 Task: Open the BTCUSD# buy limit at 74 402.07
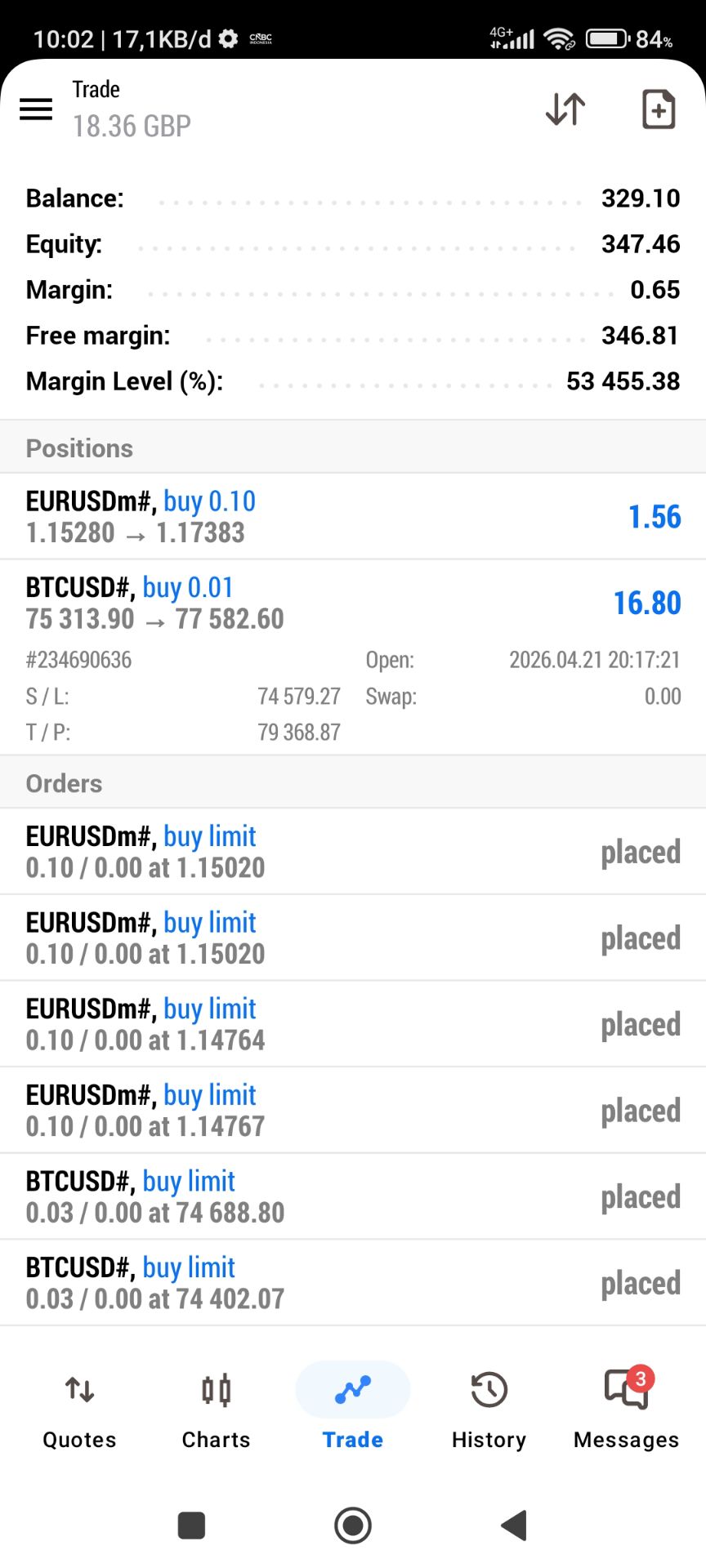(x=353, y=1282)
